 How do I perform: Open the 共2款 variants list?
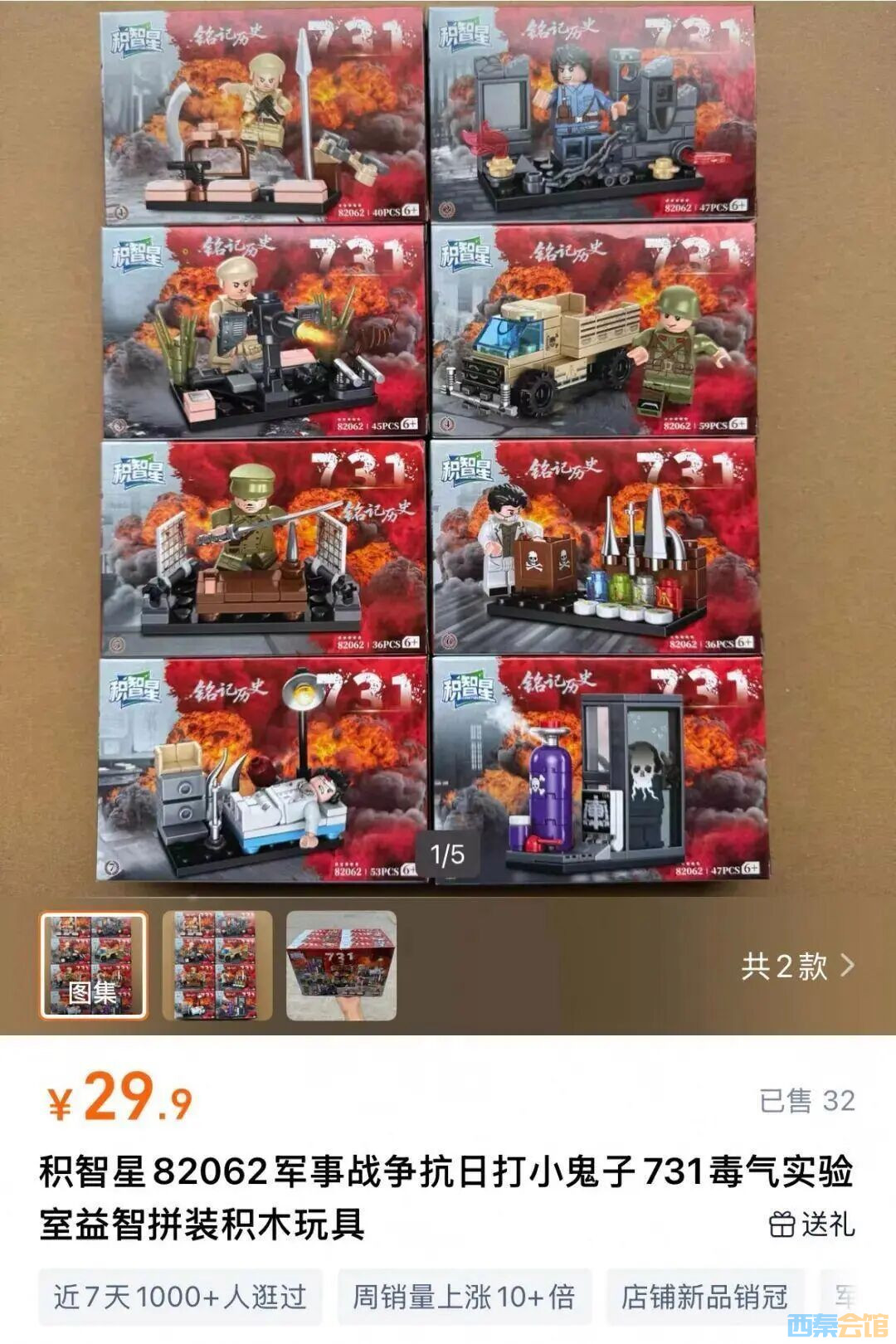796,967
